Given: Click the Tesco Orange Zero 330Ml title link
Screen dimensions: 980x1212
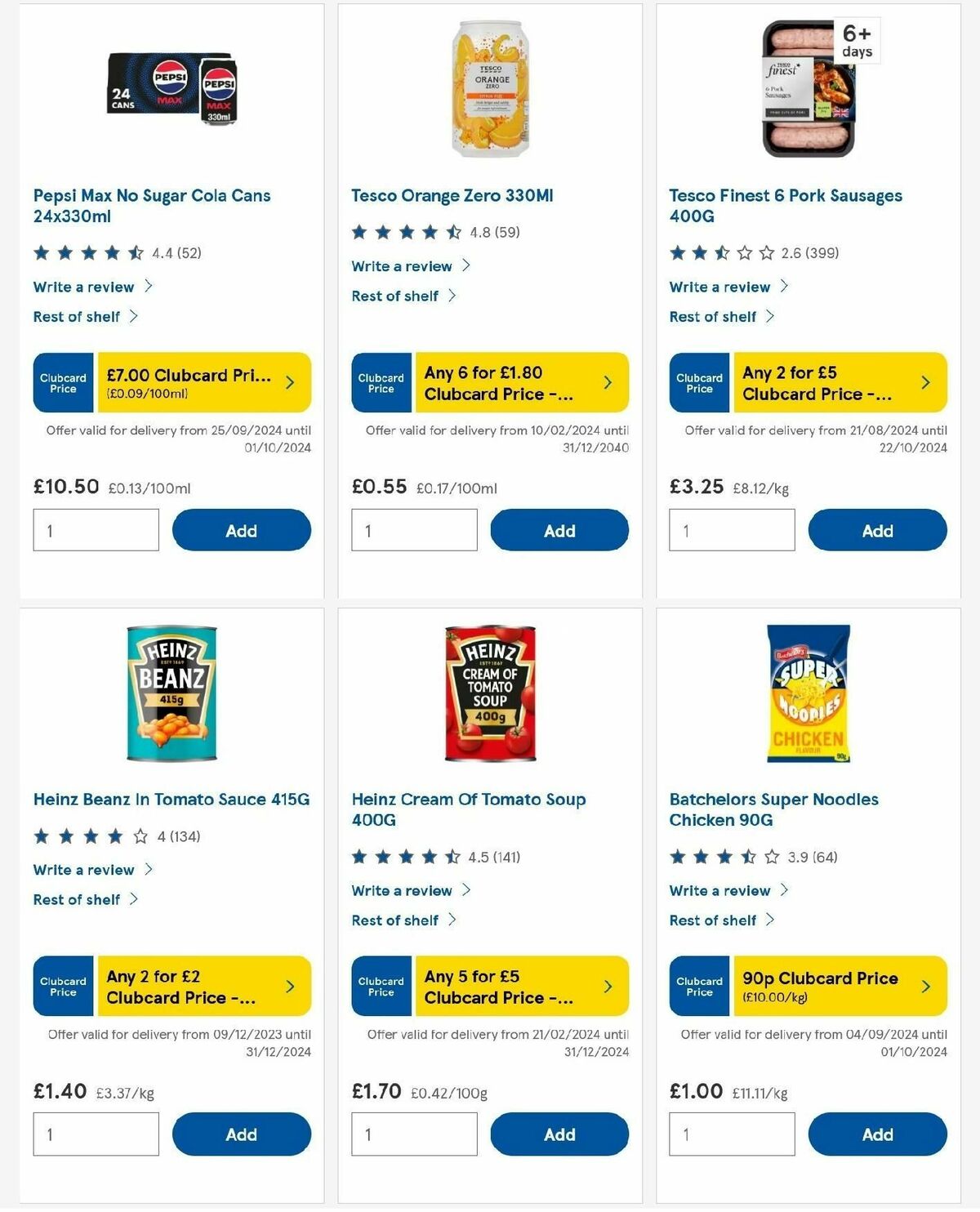Looking at the screenshot, I should click(x=452, y=195).
